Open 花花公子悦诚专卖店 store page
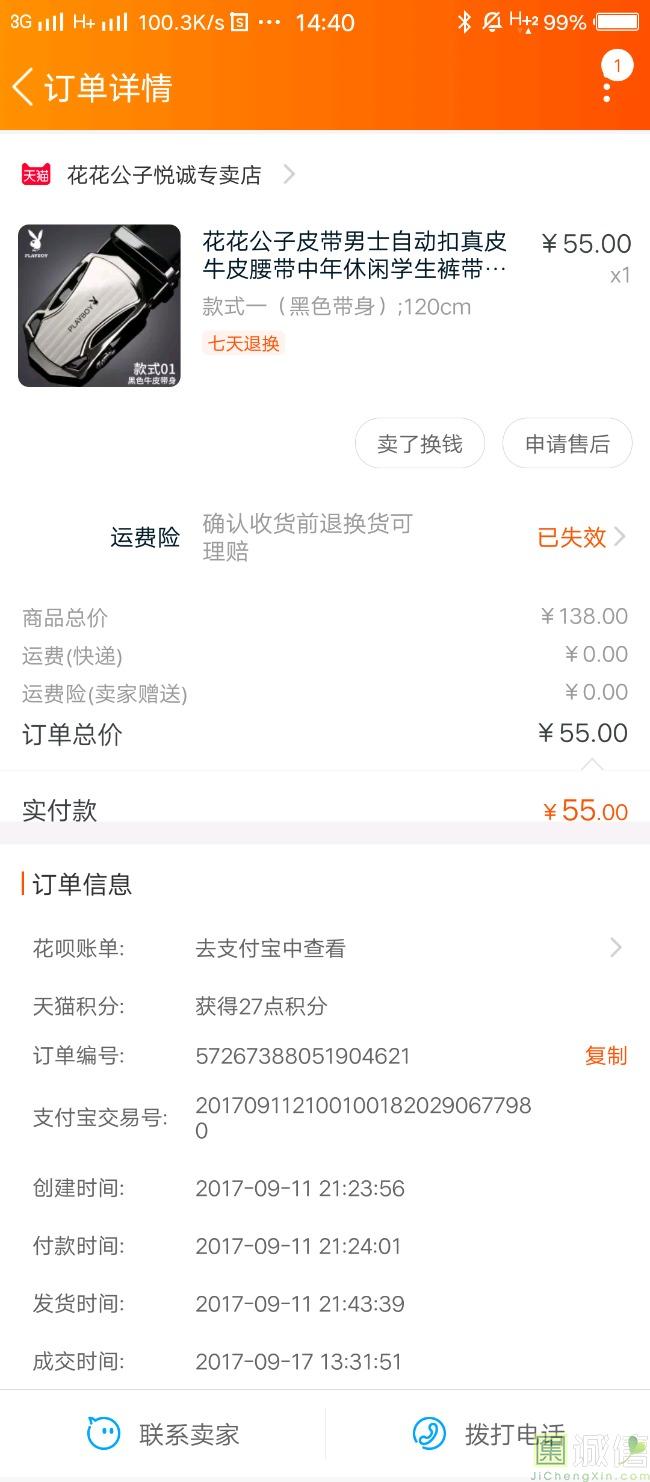Image resolution: width=650 pixels, height=1482 pixels. point(160,175)
